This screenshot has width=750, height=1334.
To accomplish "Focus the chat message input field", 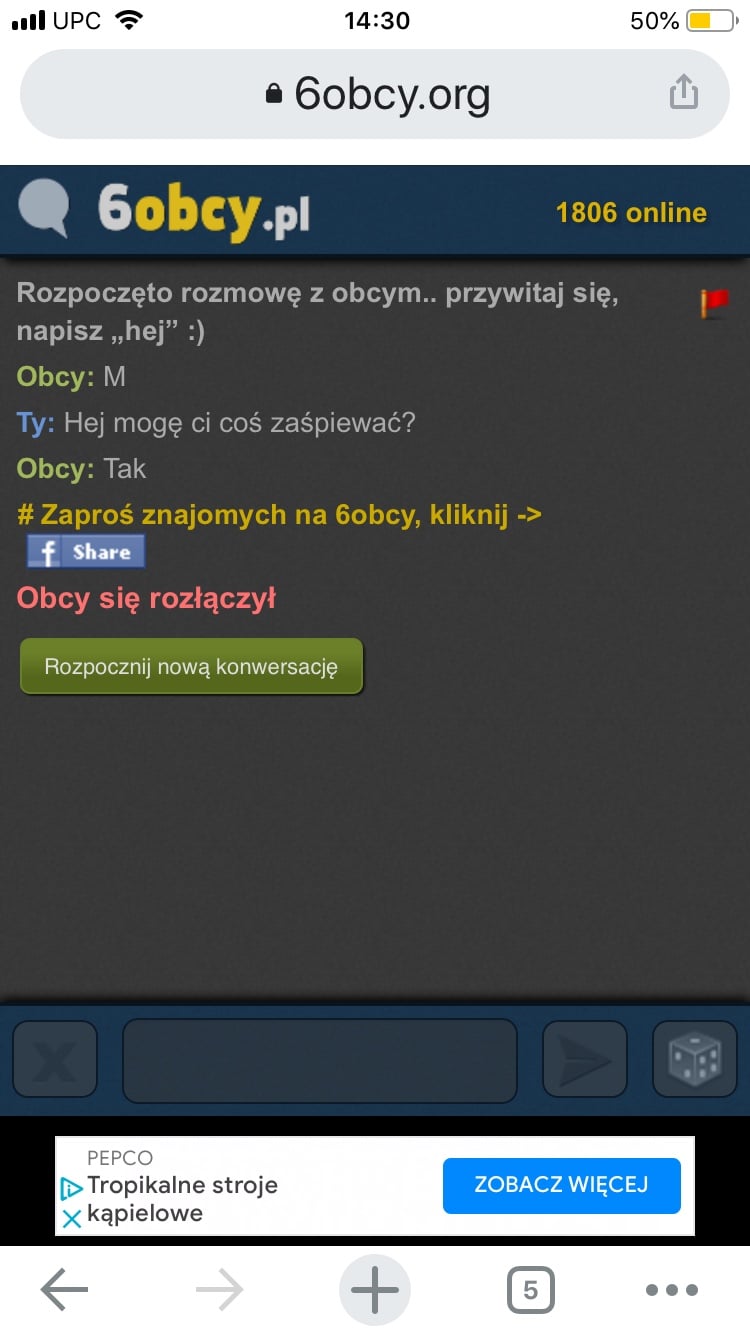I will (x=320, y=1060).
